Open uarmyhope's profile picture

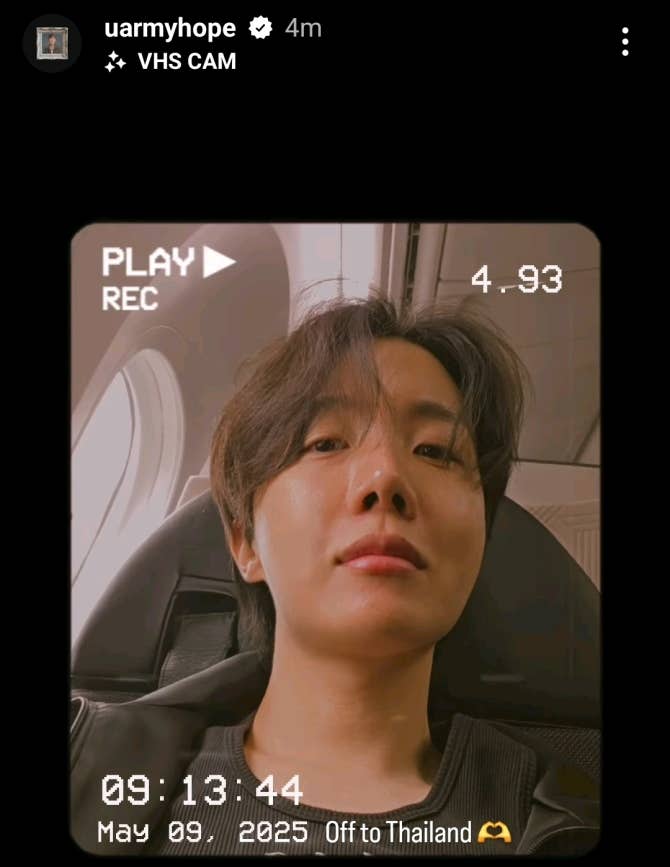pos(51,43)
